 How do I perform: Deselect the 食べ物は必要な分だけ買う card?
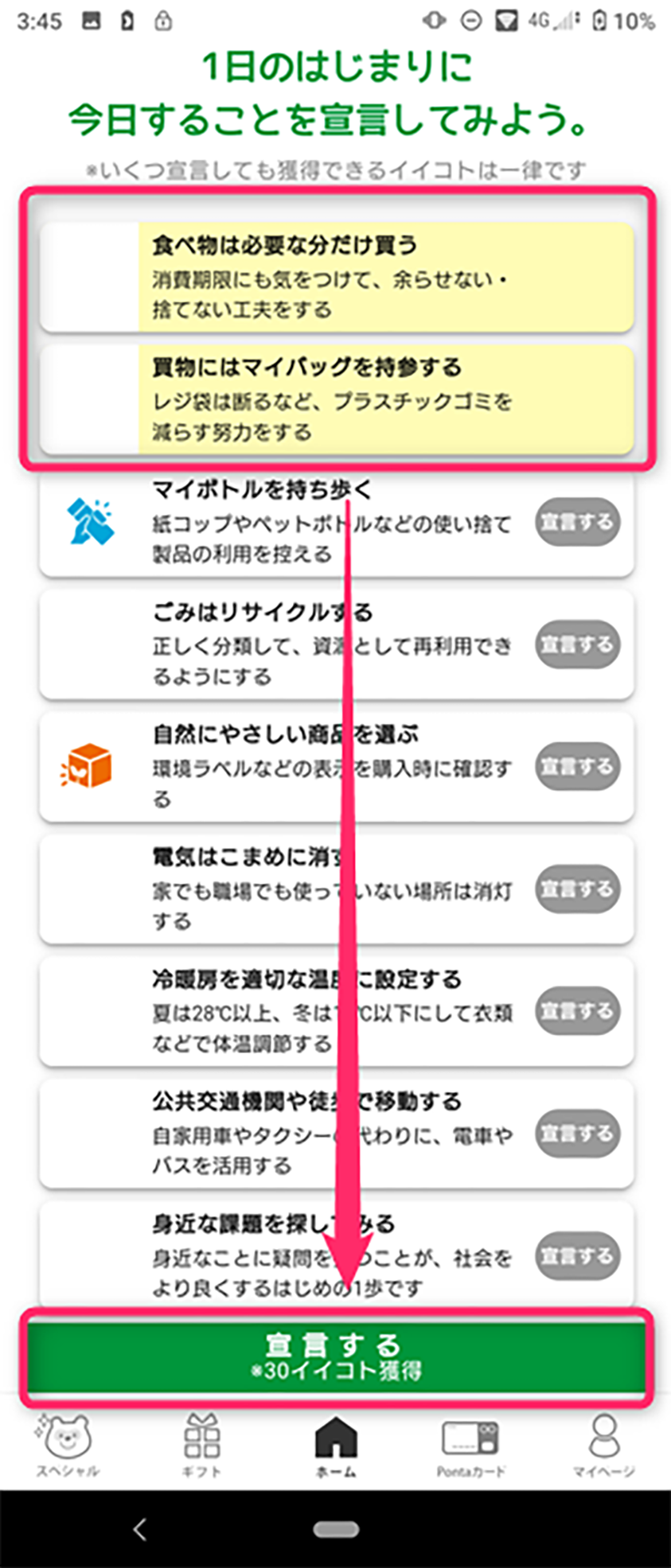coord(336,276)
